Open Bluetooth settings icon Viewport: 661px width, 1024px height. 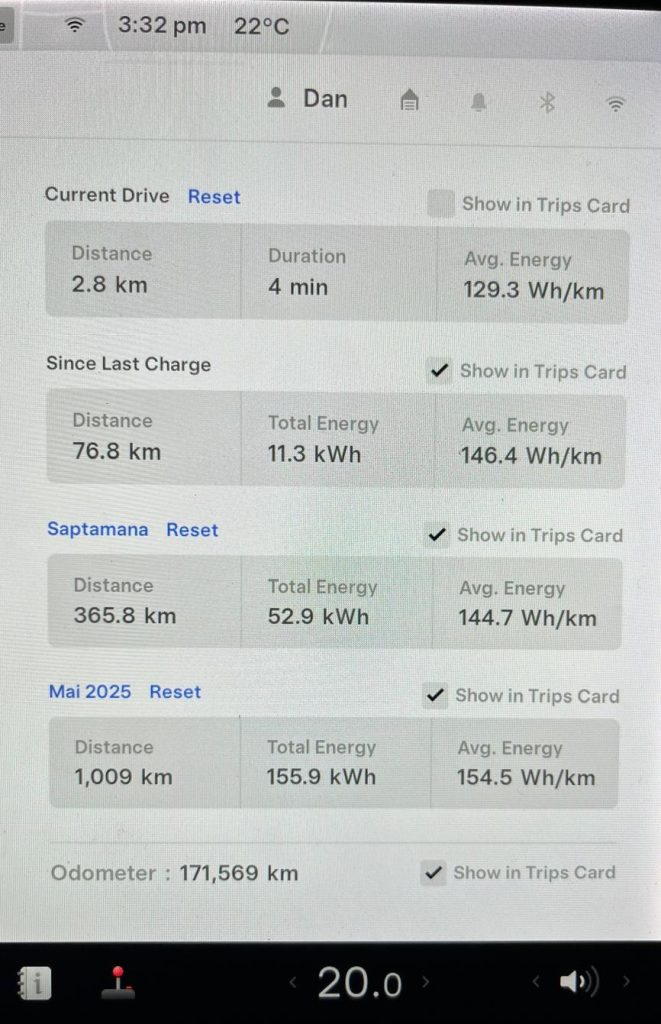[x=547, y=102]
